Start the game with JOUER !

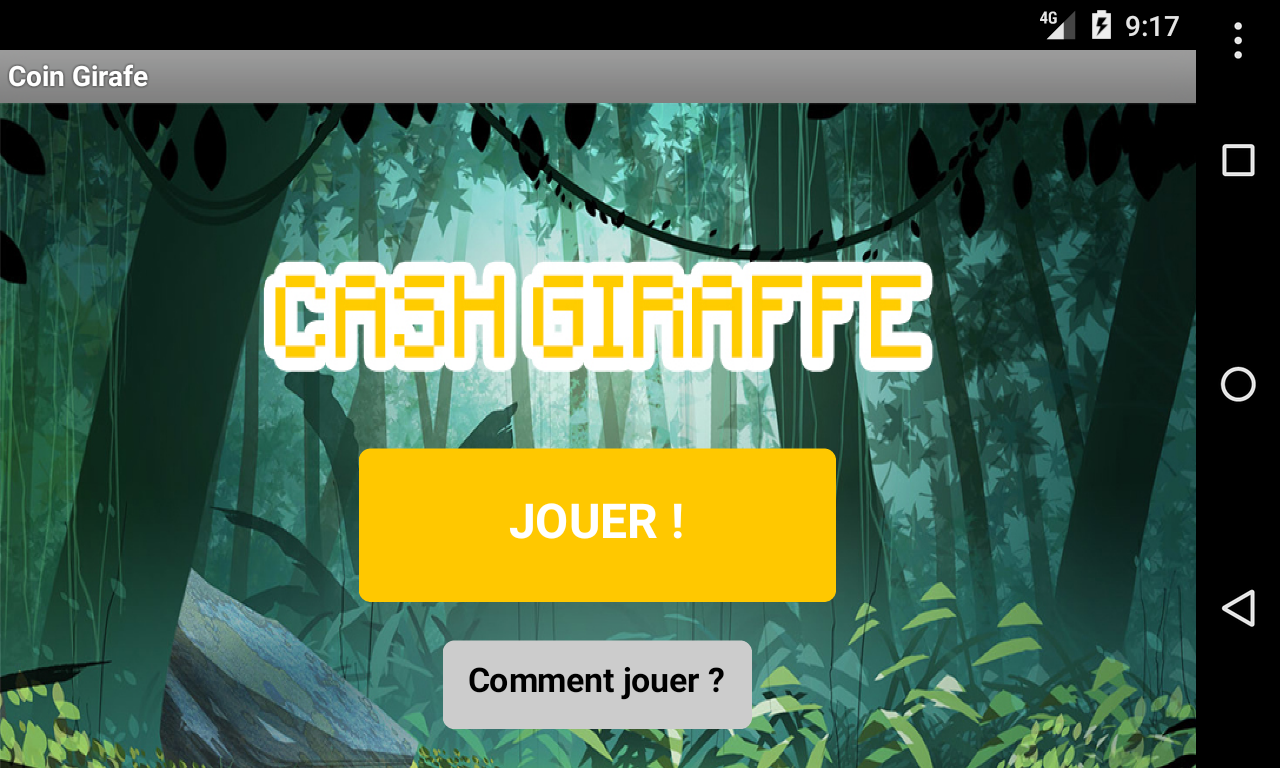597,525
